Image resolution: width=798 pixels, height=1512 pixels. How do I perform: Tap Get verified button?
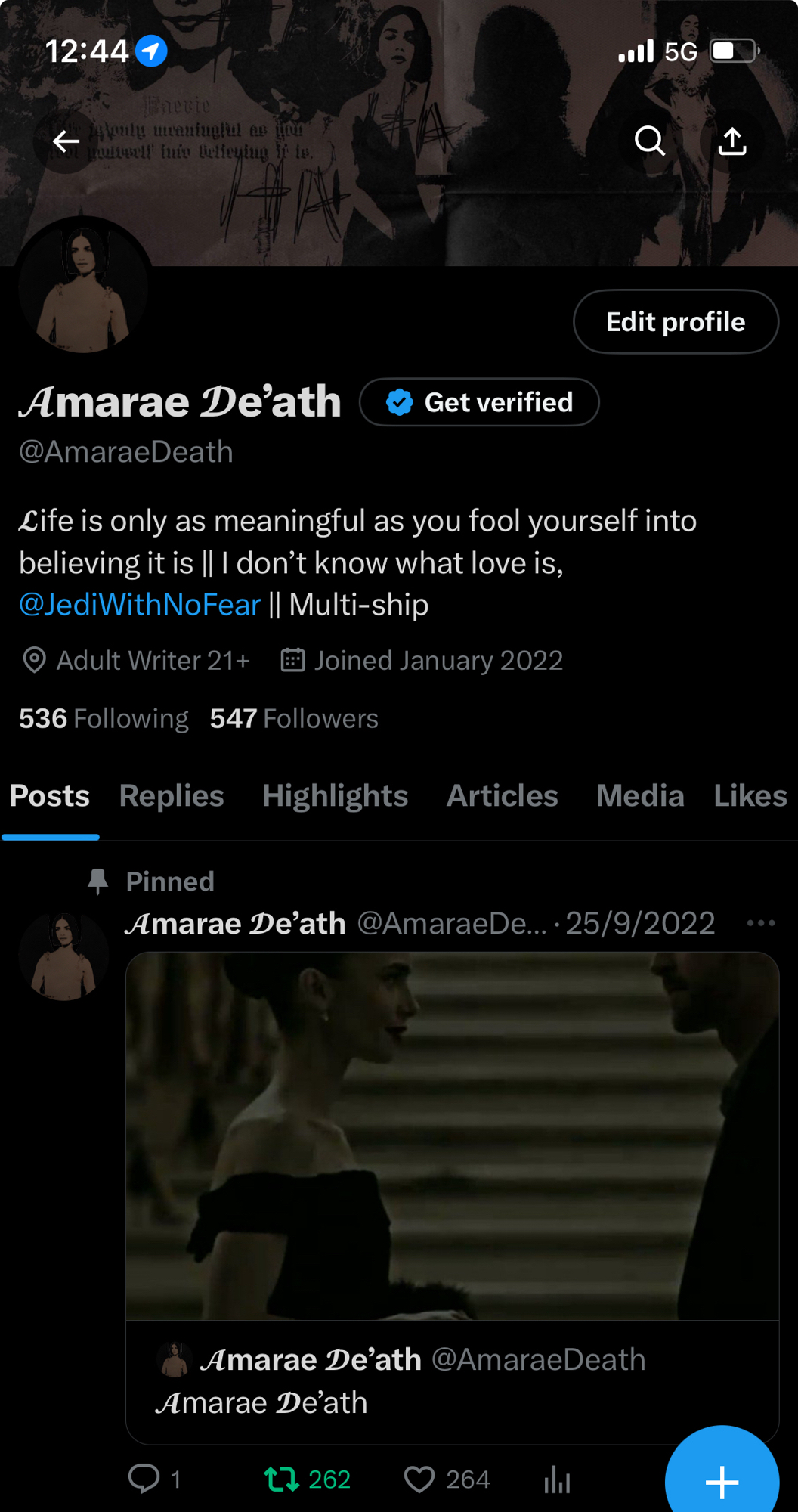[x=479, y=402]
